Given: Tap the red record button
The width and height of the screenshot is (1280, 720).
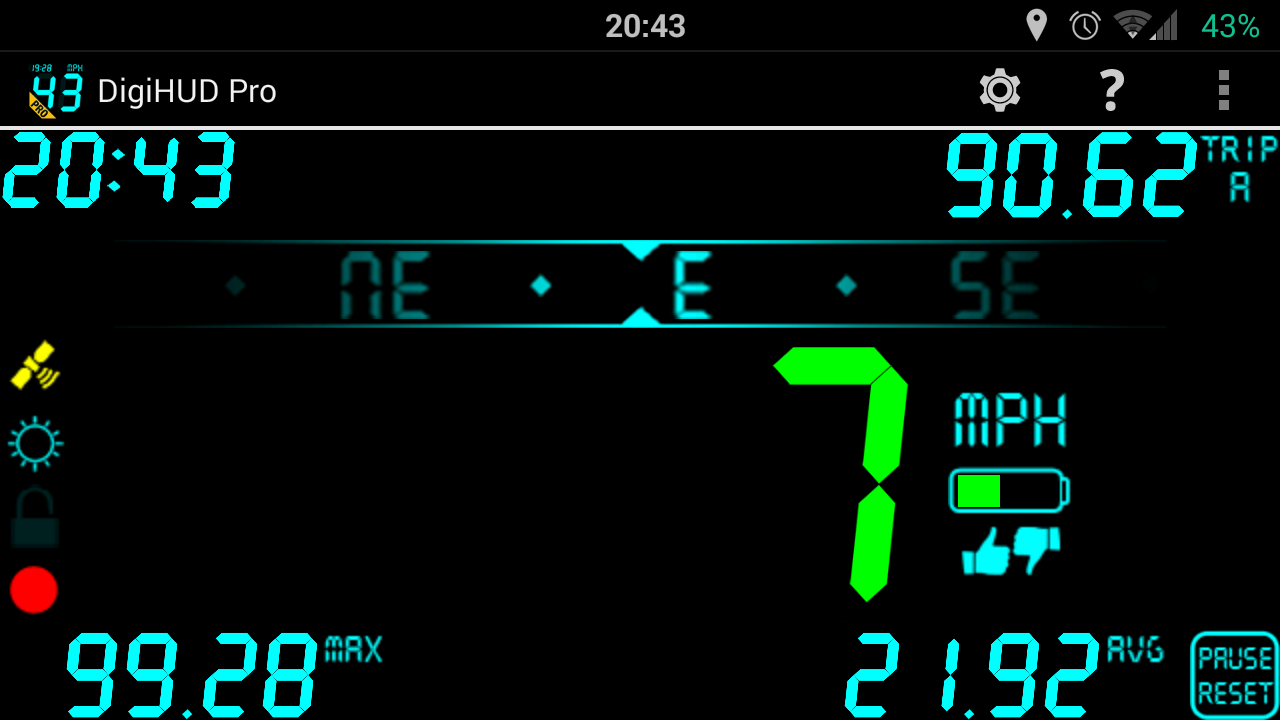Looking at the screenshot, I should coord(34,589).
